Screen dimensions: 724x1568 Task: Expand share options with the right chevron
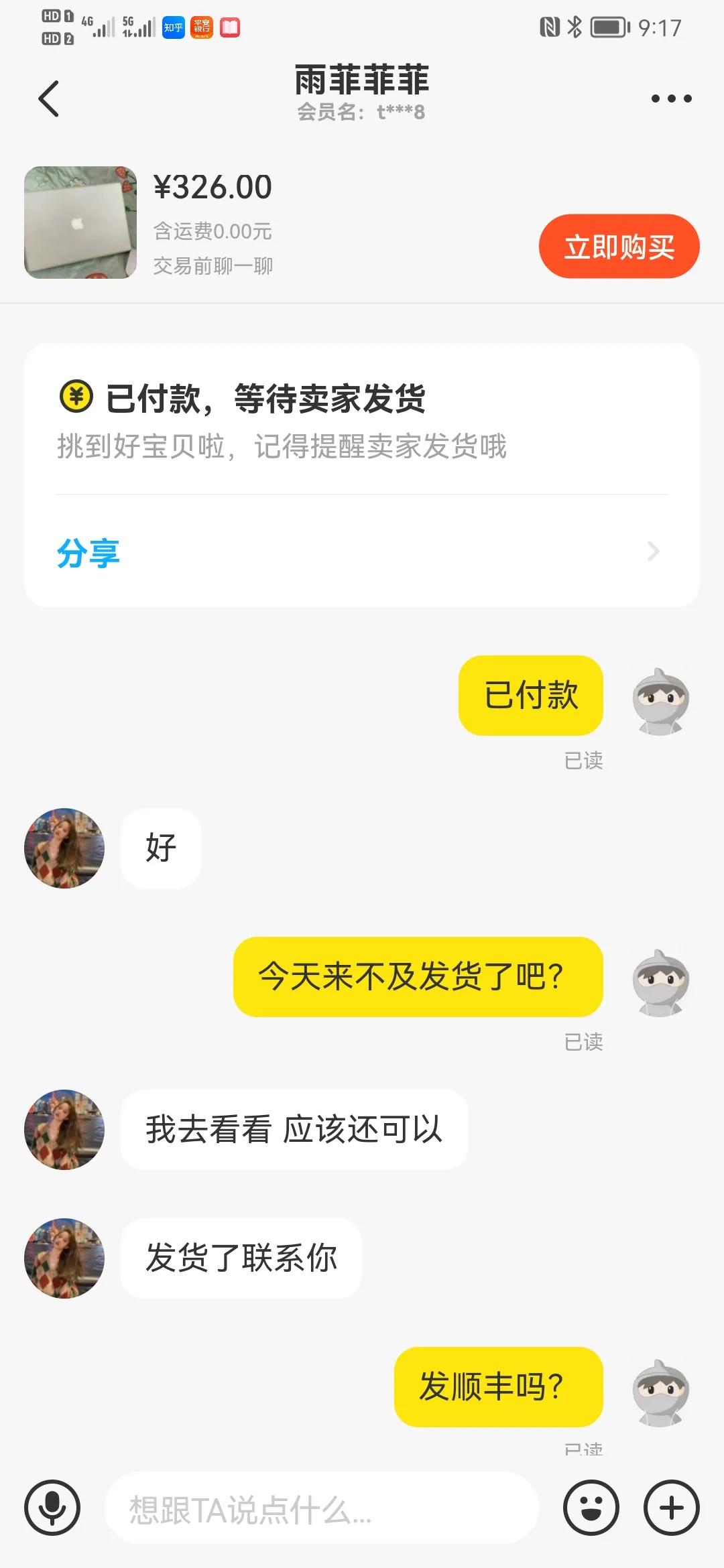pos(654,551)
